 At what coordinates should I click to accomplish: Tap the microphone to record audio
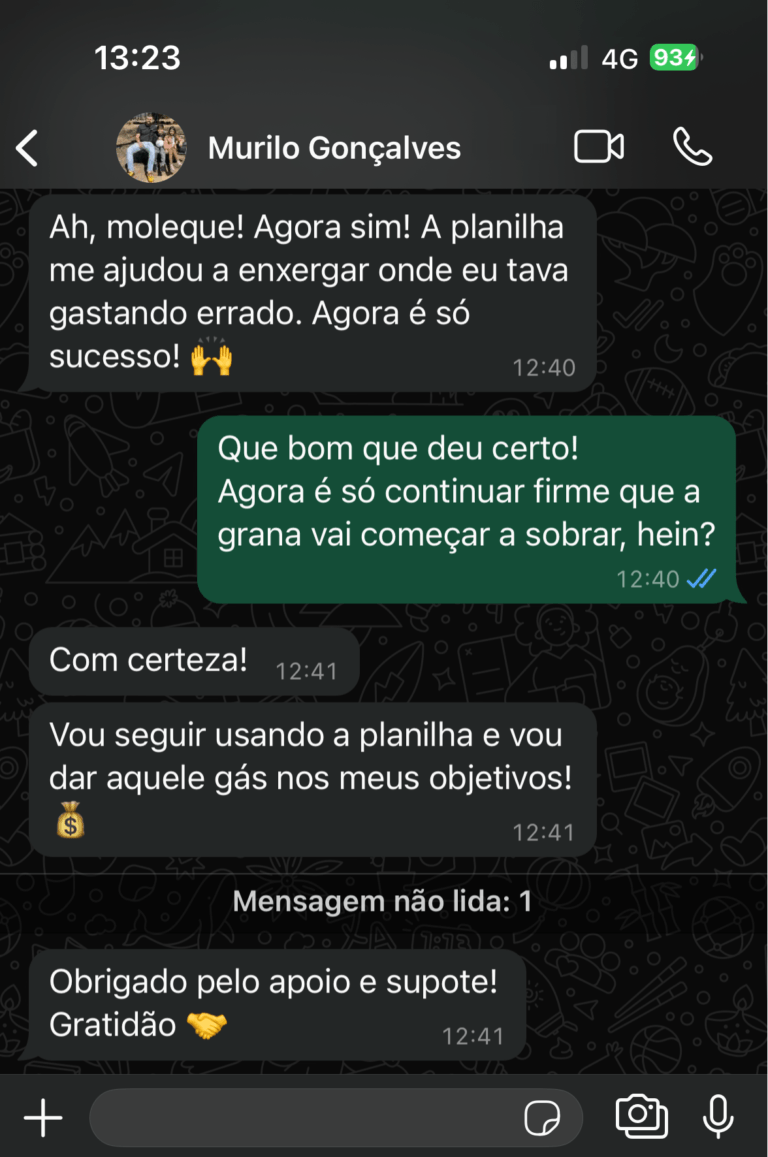(718, 1117)
